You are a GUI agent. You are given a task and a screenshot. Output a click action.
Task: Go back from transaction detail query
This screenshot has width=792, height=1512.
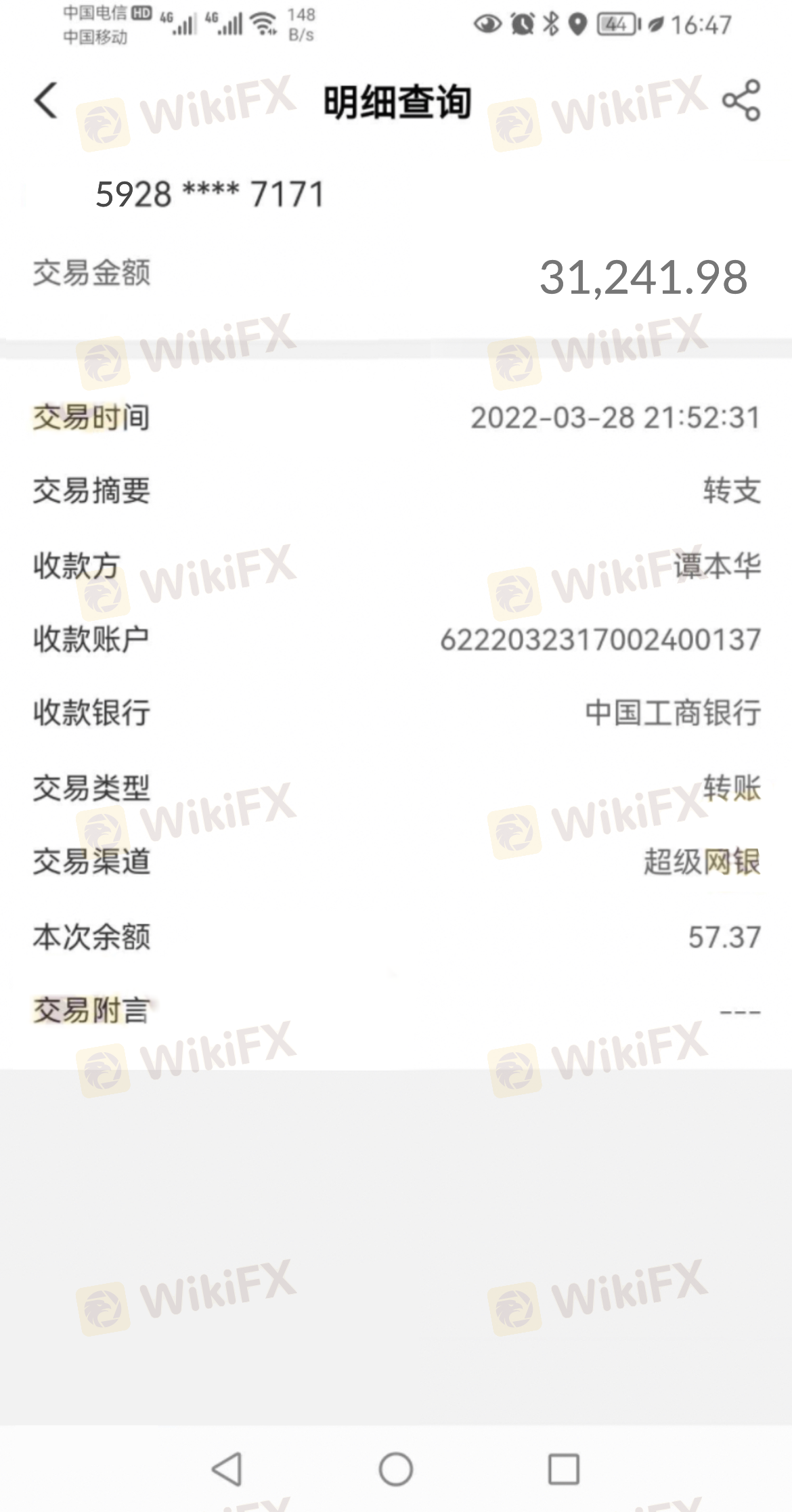pos(46,101)
